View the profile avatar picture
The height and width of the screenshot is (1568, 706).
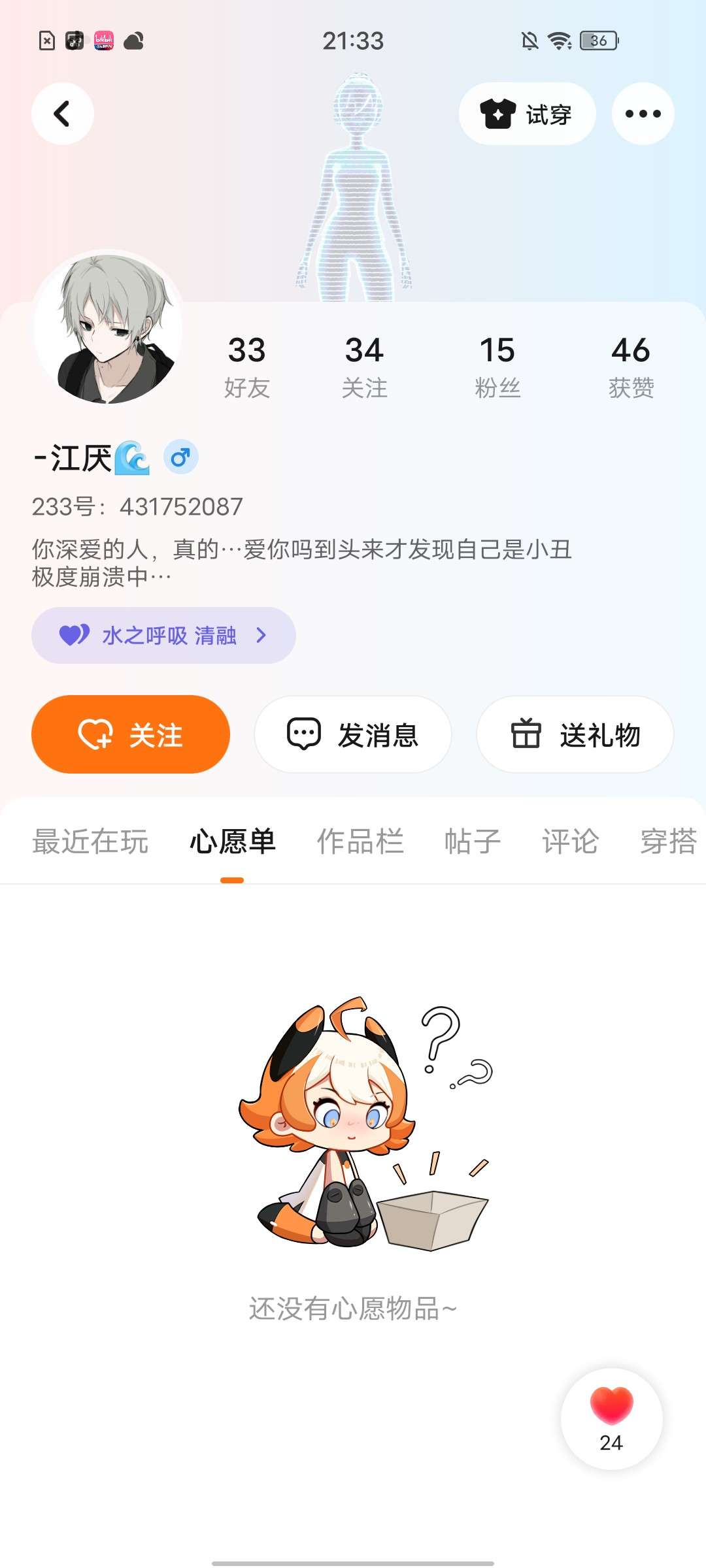(109, 327)
